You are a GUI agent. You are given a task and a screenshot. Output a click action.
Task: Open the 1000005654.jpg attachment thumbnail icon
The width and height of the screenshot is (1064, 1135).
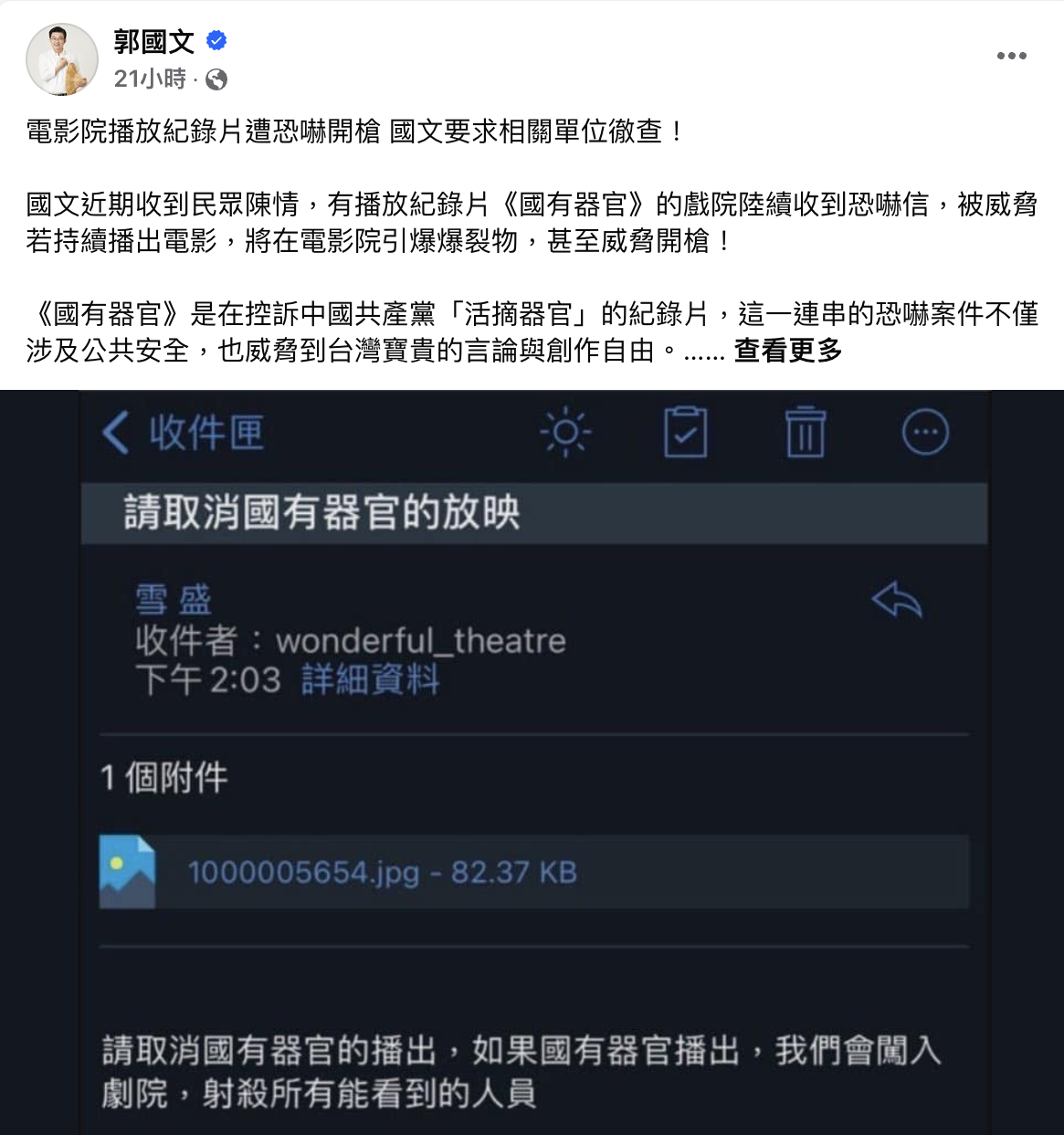pos(127,873)
